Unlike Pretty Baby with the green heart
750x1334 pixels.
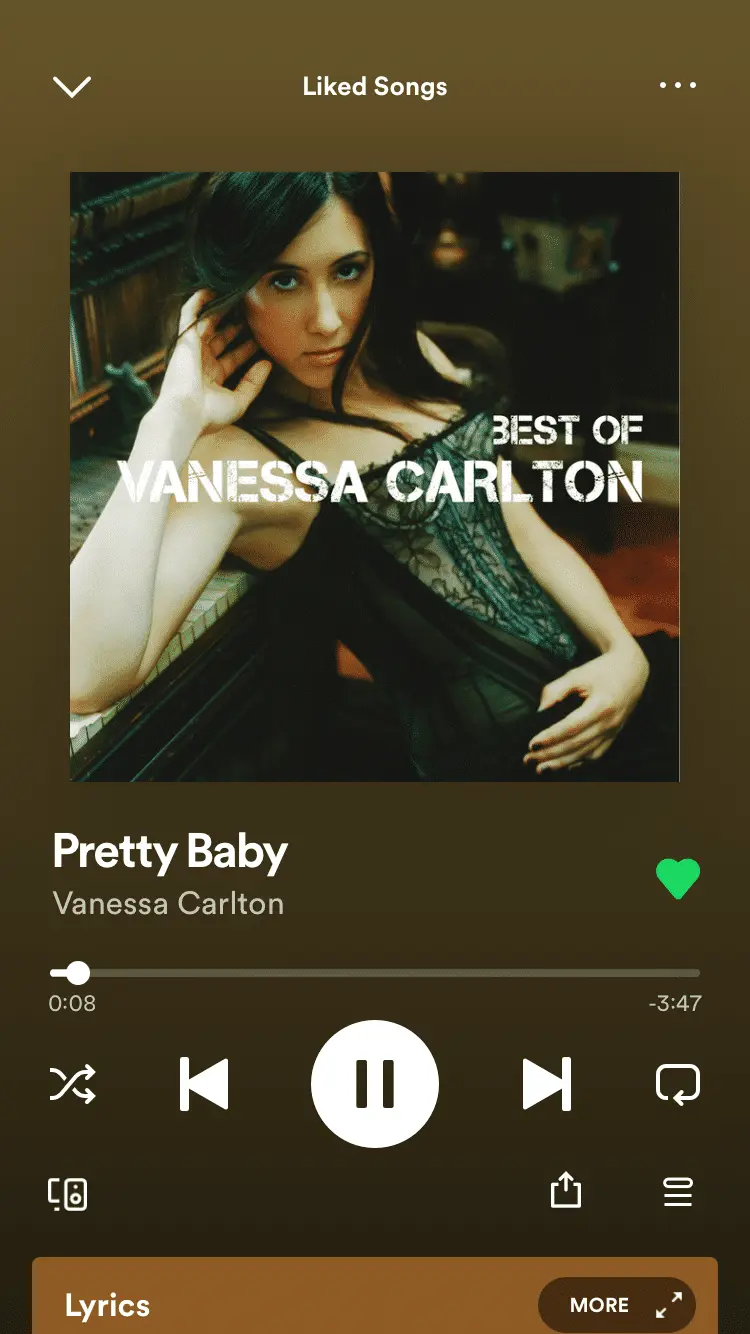tap(677, 879)
